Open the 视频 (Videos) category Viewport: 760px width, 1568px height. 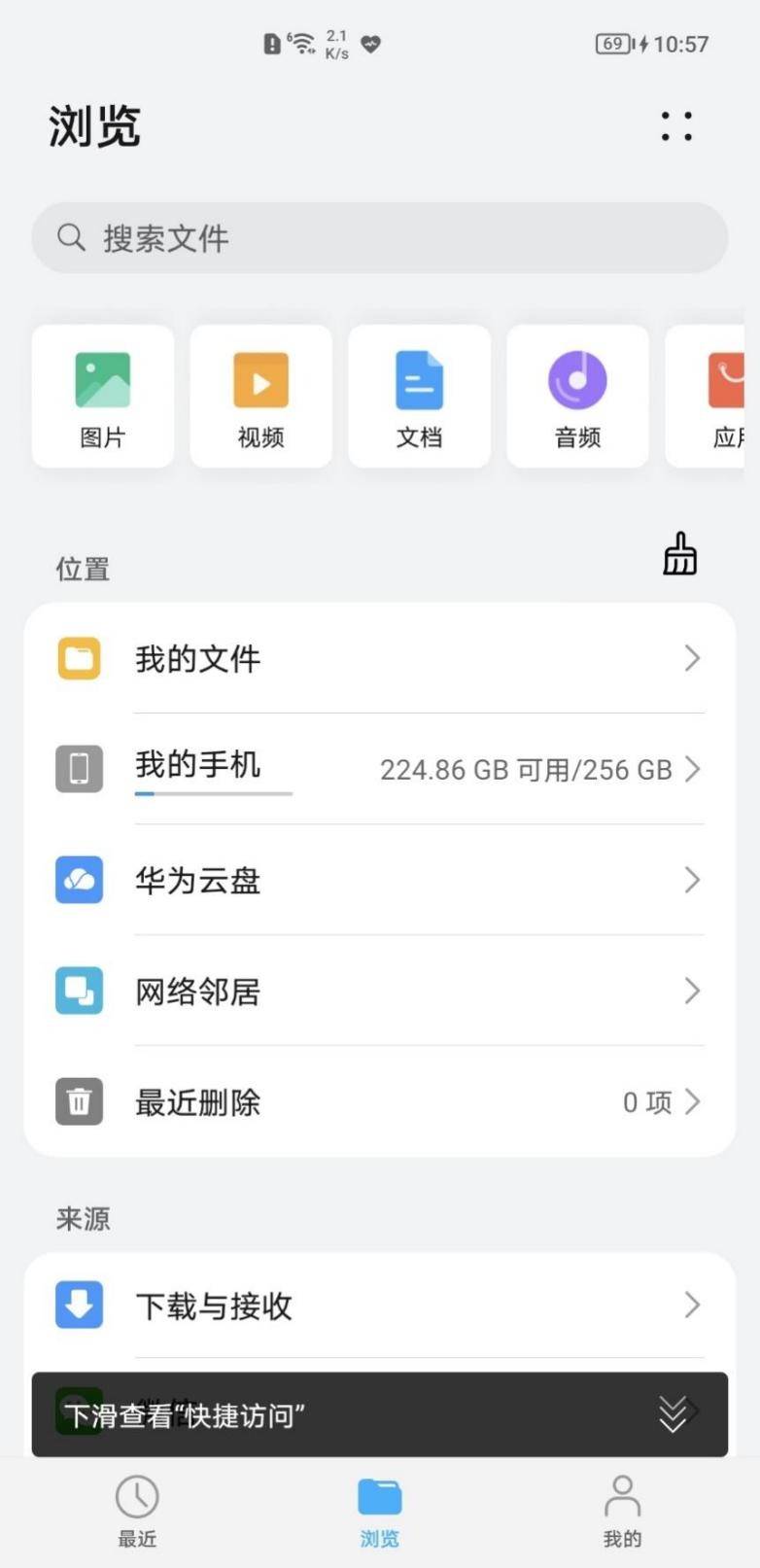tap(260, 396)
